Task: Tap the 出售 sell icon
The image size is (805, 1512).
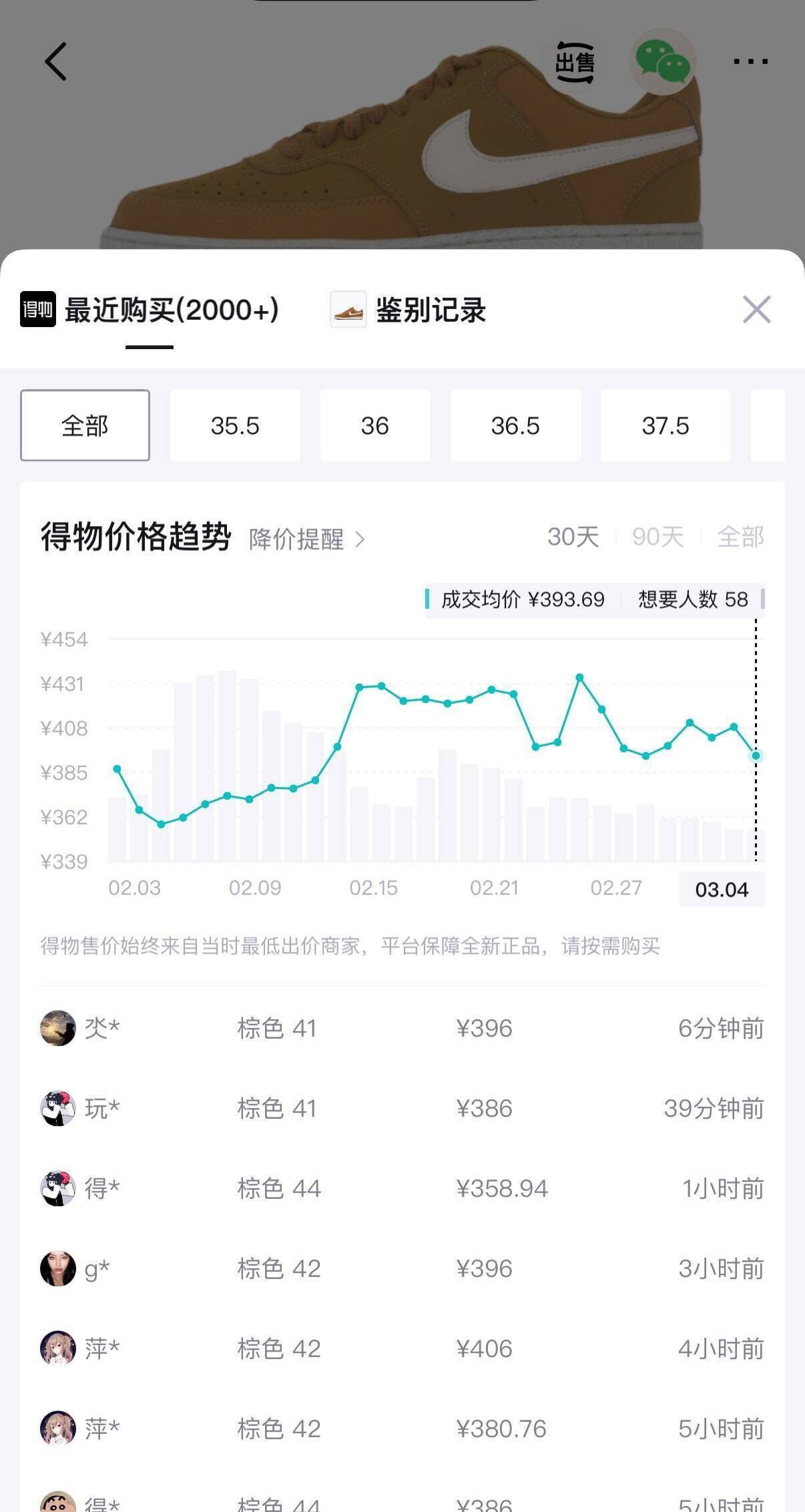Action: click(575, 62)
